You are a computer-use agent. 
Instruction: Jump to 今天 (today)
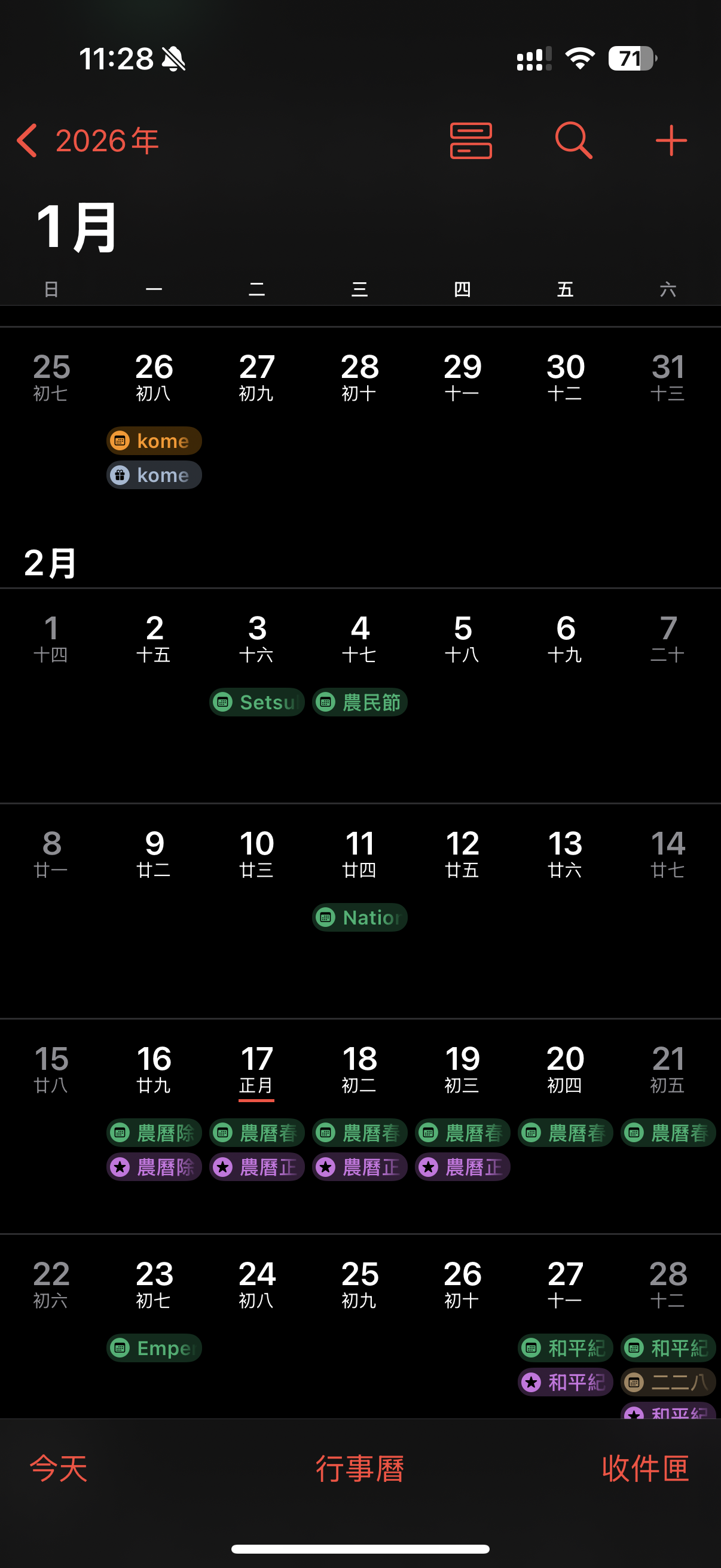click(x=59, y=1468)
